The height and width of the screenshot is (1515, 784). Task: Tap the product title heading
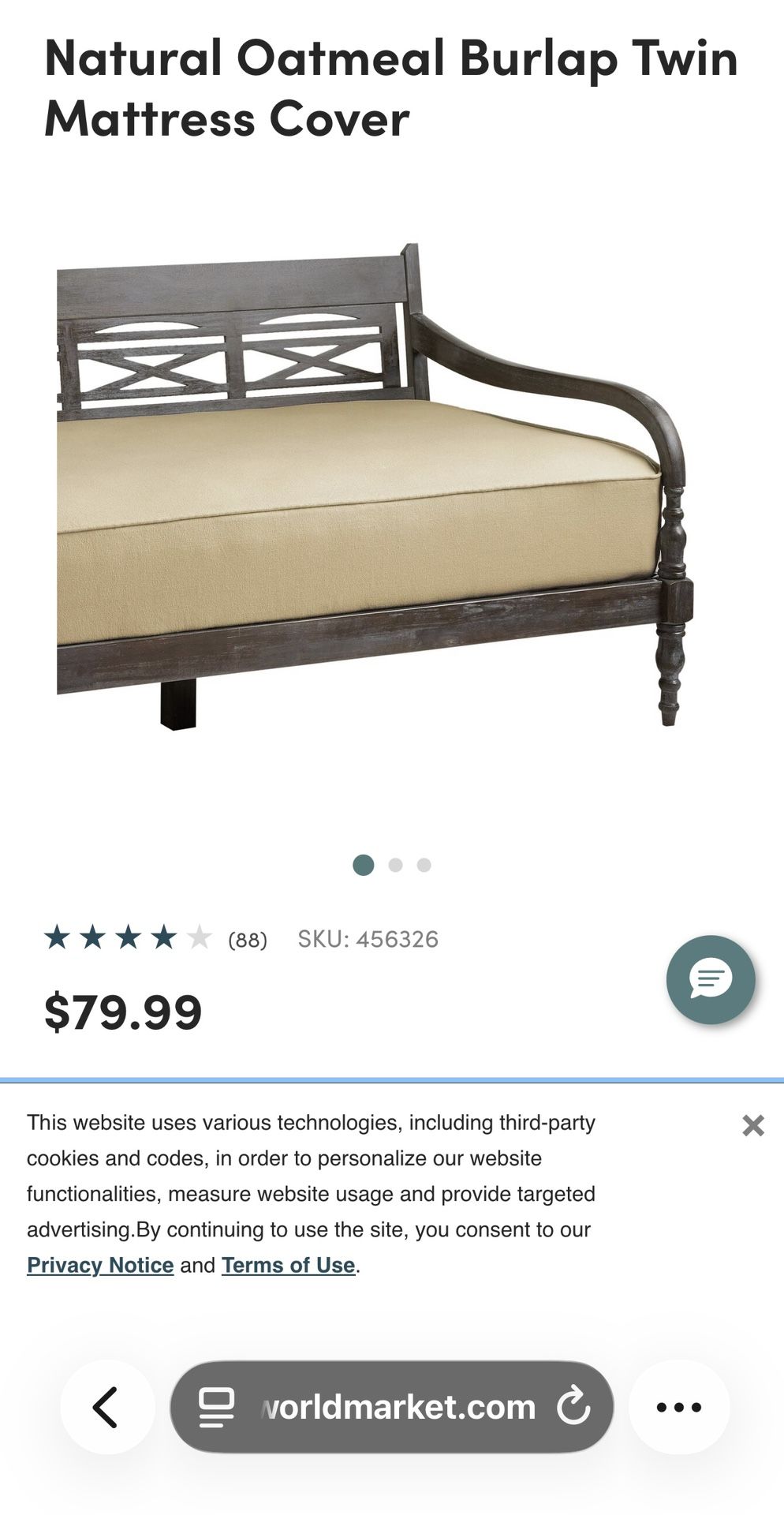[390, 87]
